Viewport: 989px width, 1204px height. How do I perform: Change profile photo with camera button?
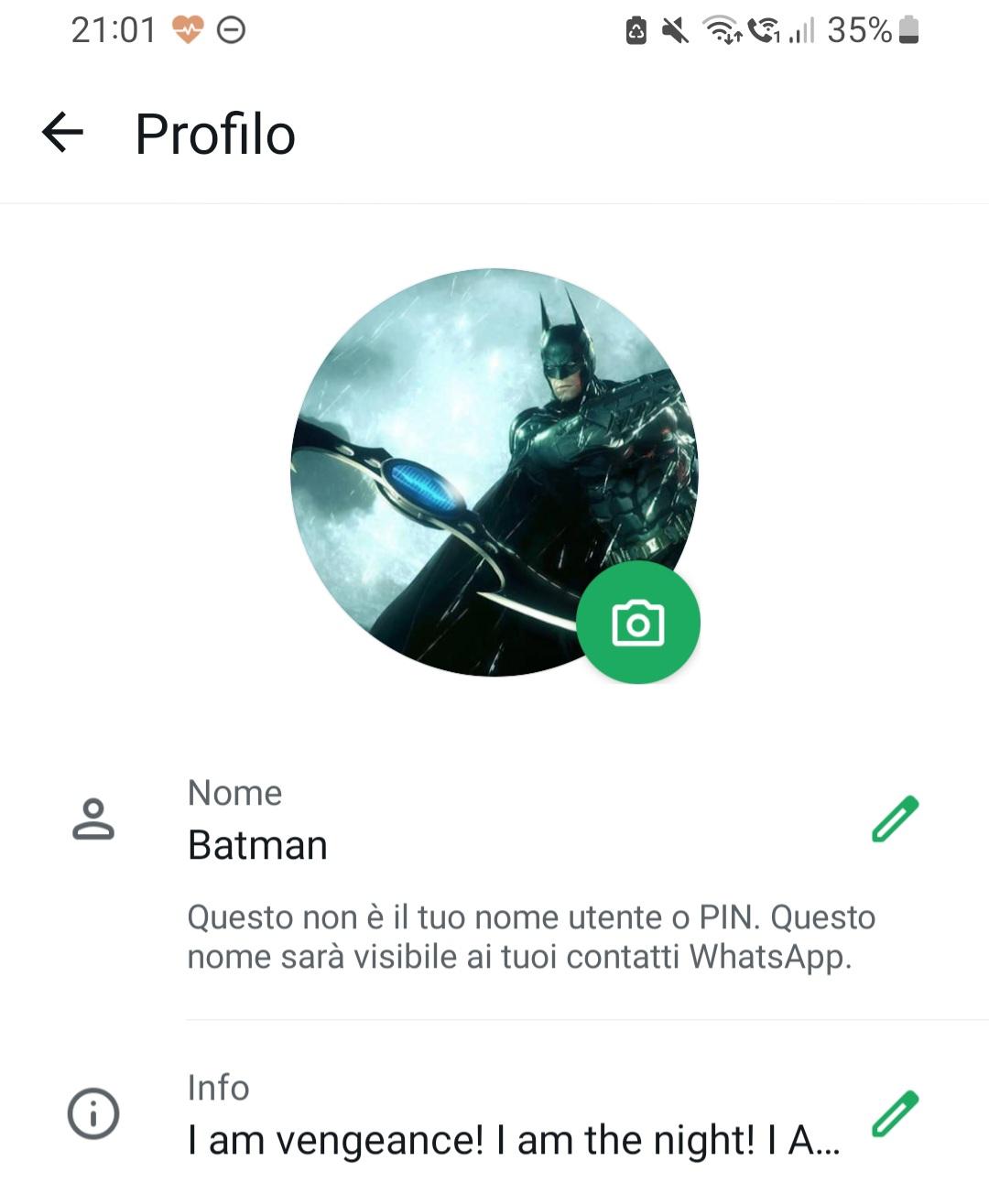pos(638,624)
